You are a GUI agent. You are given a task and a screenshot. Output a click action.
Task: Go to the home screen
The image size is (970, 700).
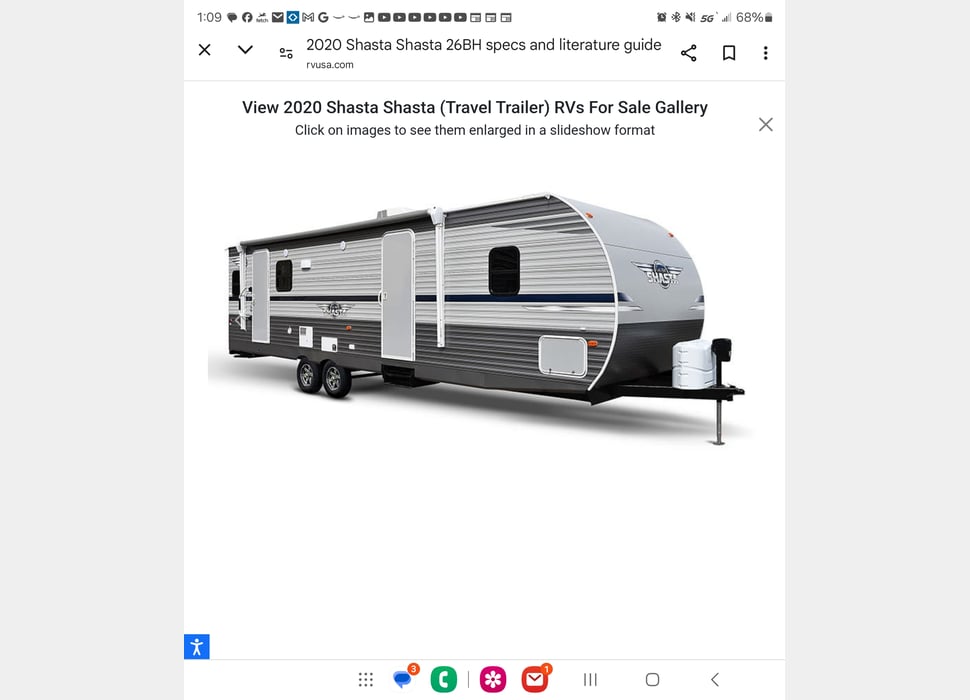coord(652,680)
